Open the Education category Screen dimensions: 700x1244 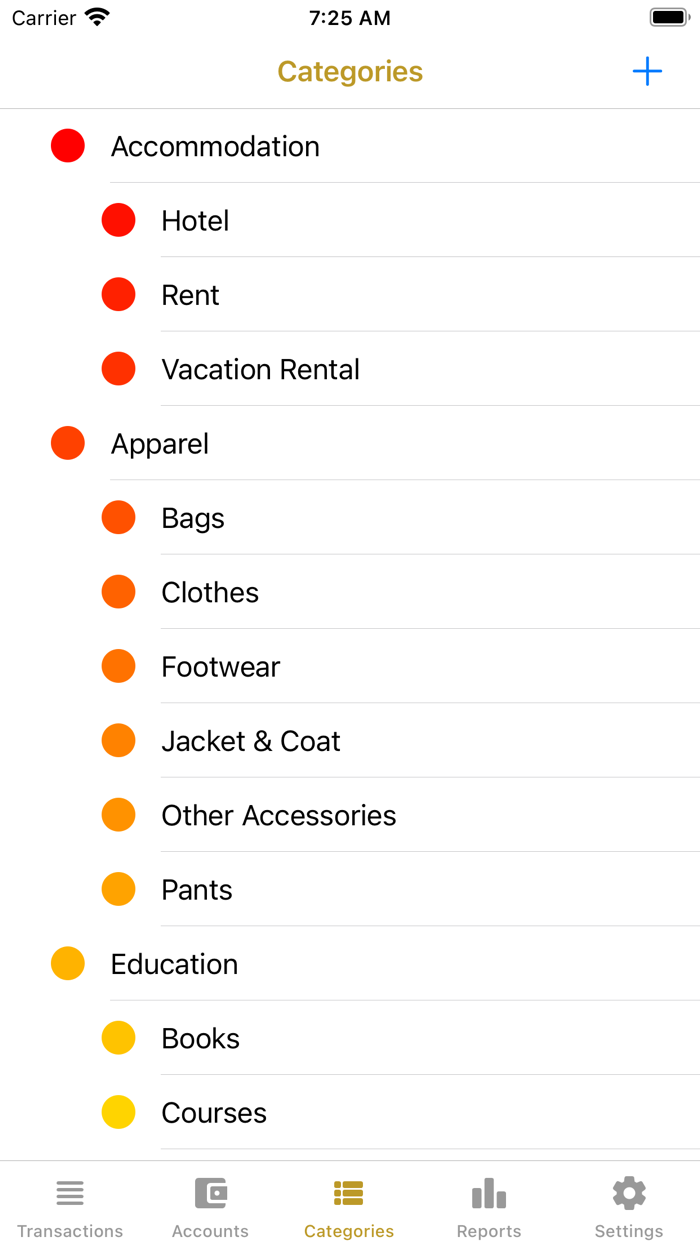(x=175, y=964)
